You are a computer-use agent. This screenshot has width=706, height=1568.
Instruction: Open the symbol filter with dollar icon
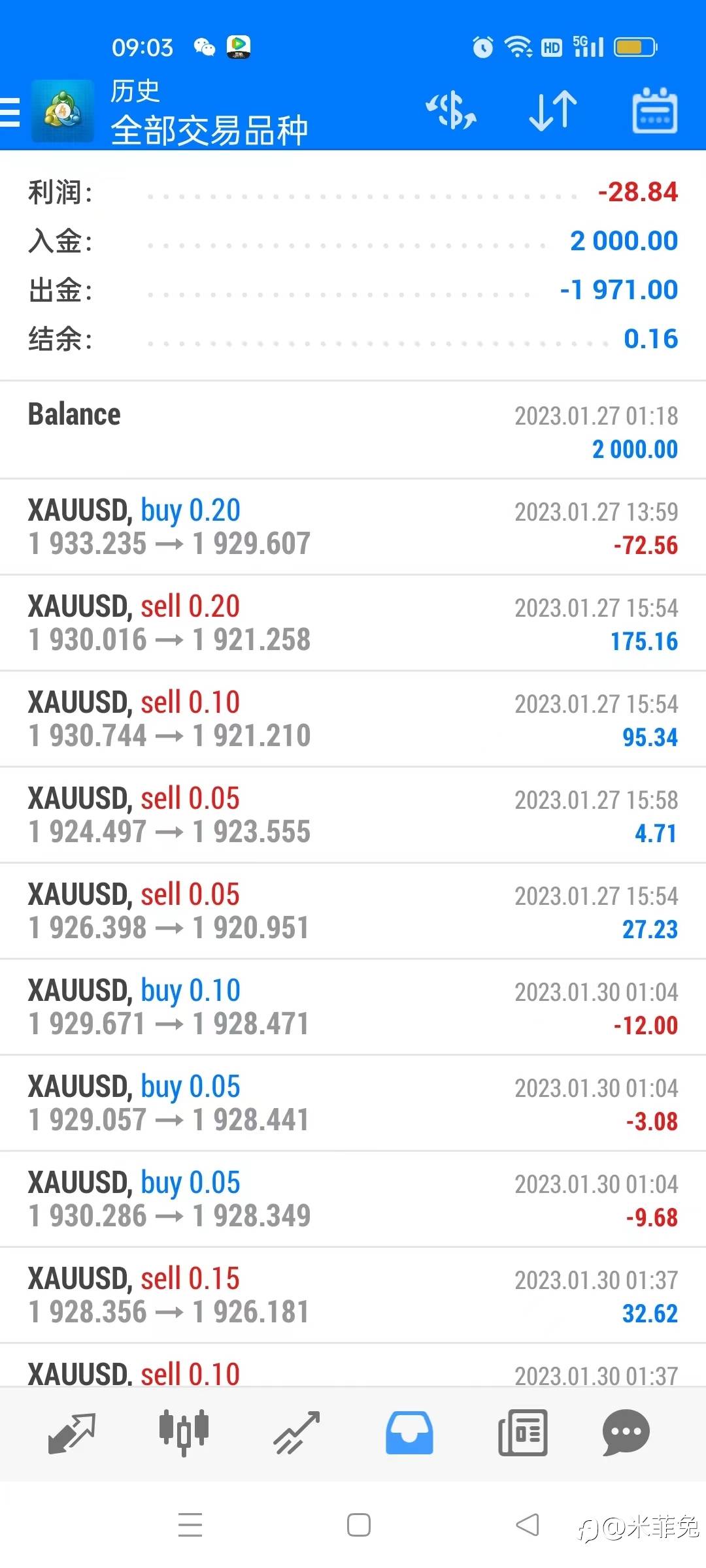point(451,110)
